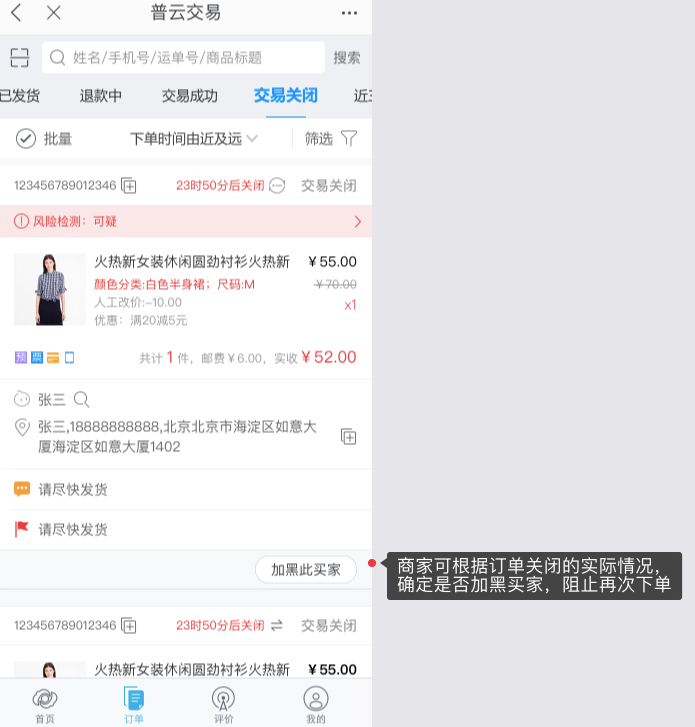Toggle the 批量 batch selection checkbox
Image resolution: width=695 pixels, height=727 pixels.
tap(26, 138)
